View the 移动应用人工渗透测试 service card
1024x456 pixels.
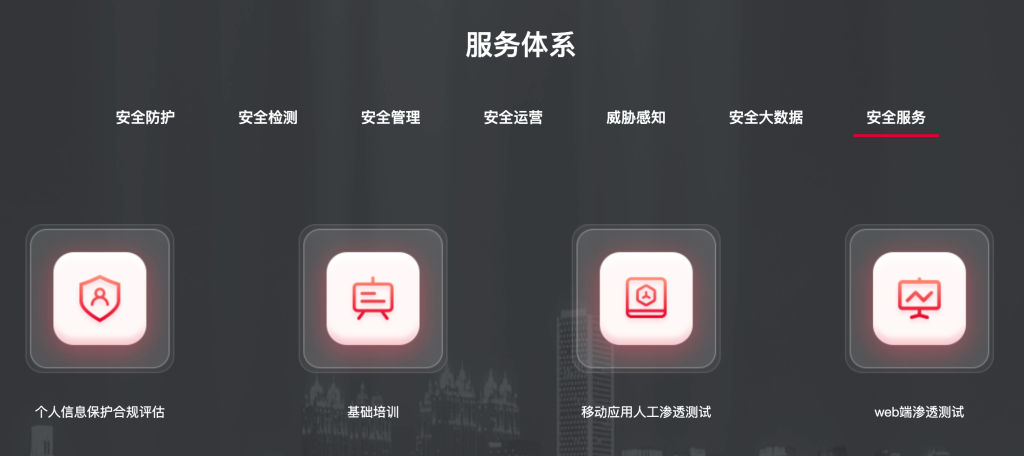coord(646,299)
